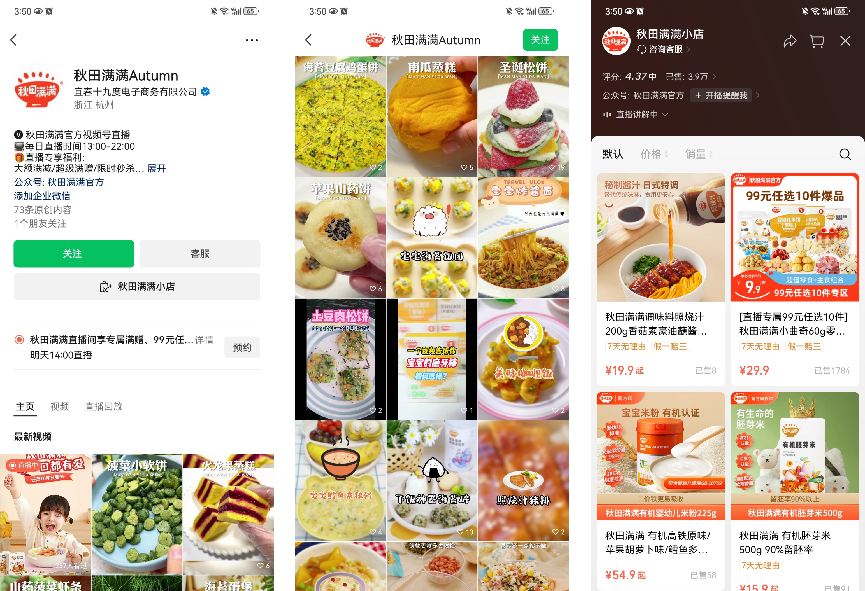Image resolution: width=865 pixels, height=591 pixels.
Task: Open the 南瓜蒸糕 video tile
Action: tap(432, 115)
